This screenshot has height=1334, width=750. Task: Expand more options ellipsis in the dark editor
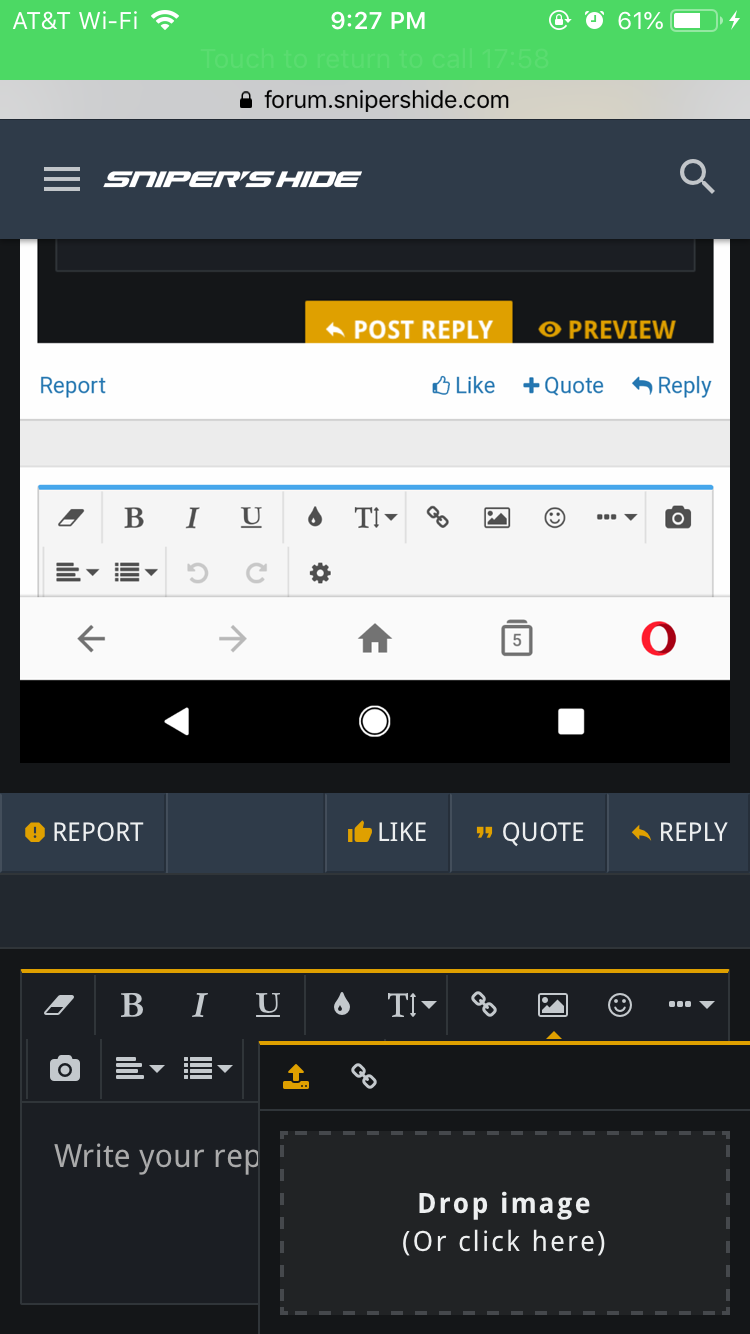click(x=690, y=1005)
